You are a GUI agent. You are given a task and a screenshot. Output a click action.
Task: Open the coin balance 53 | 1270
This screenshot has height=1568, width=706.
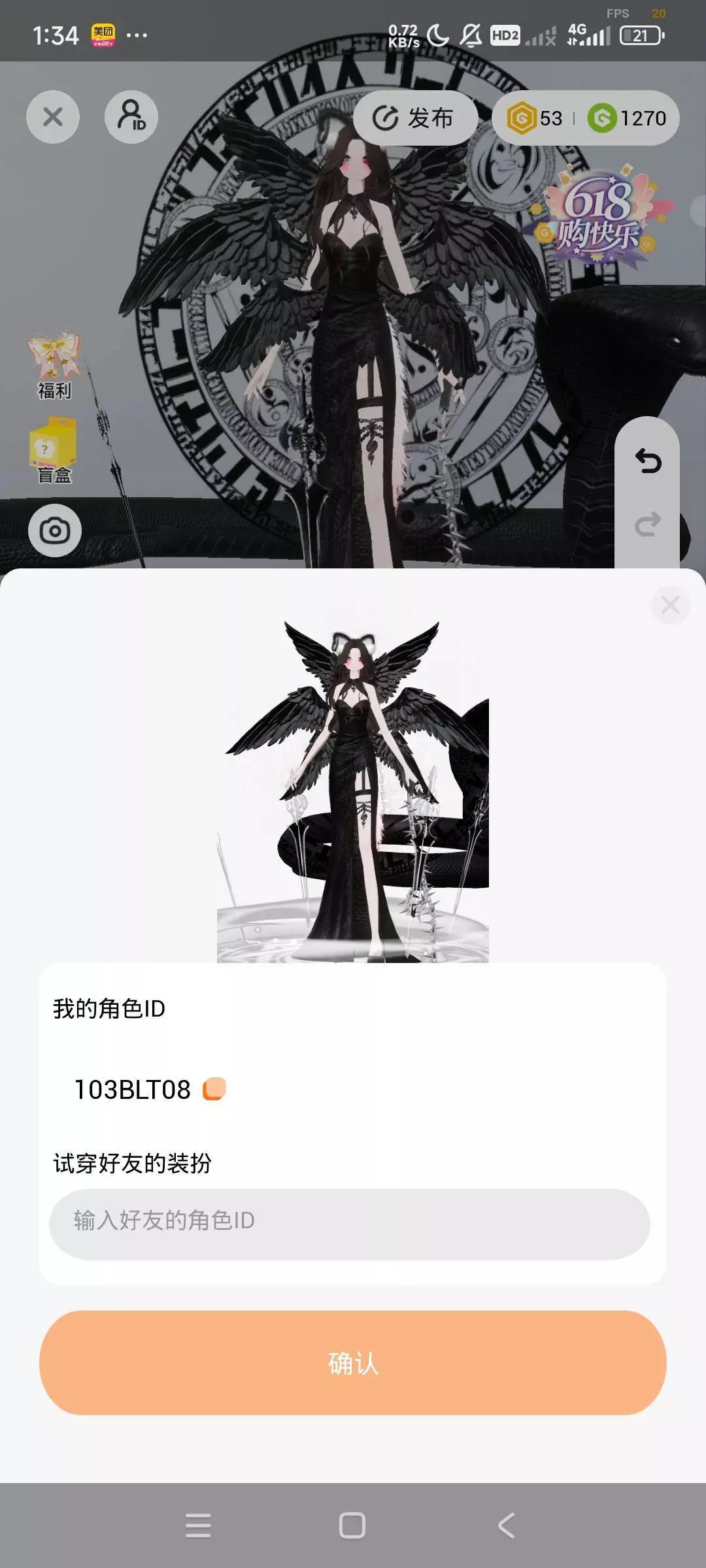point(586,118)
